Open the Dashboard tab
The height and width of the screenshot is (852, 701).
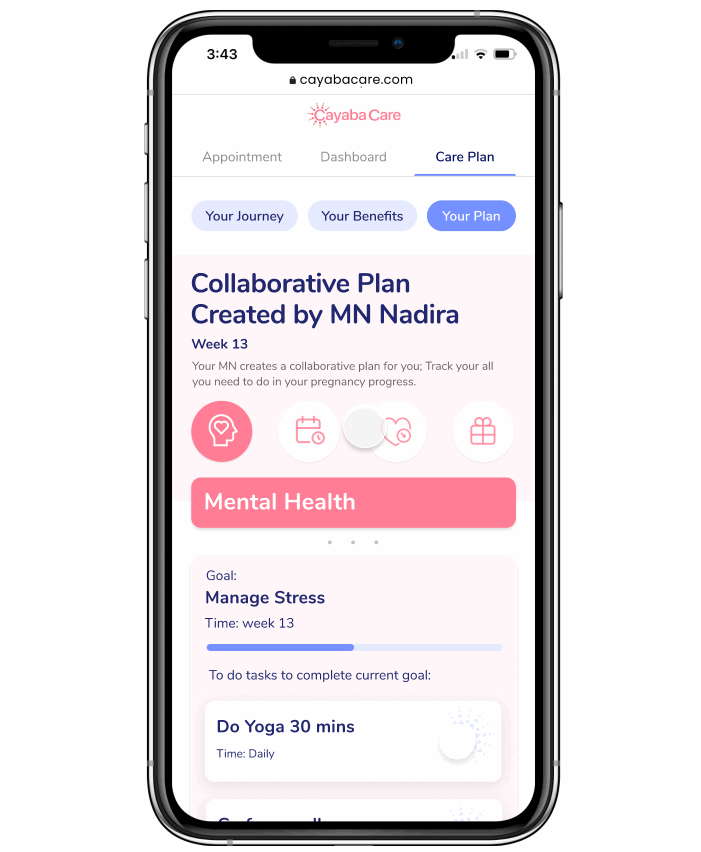[353, 157]
